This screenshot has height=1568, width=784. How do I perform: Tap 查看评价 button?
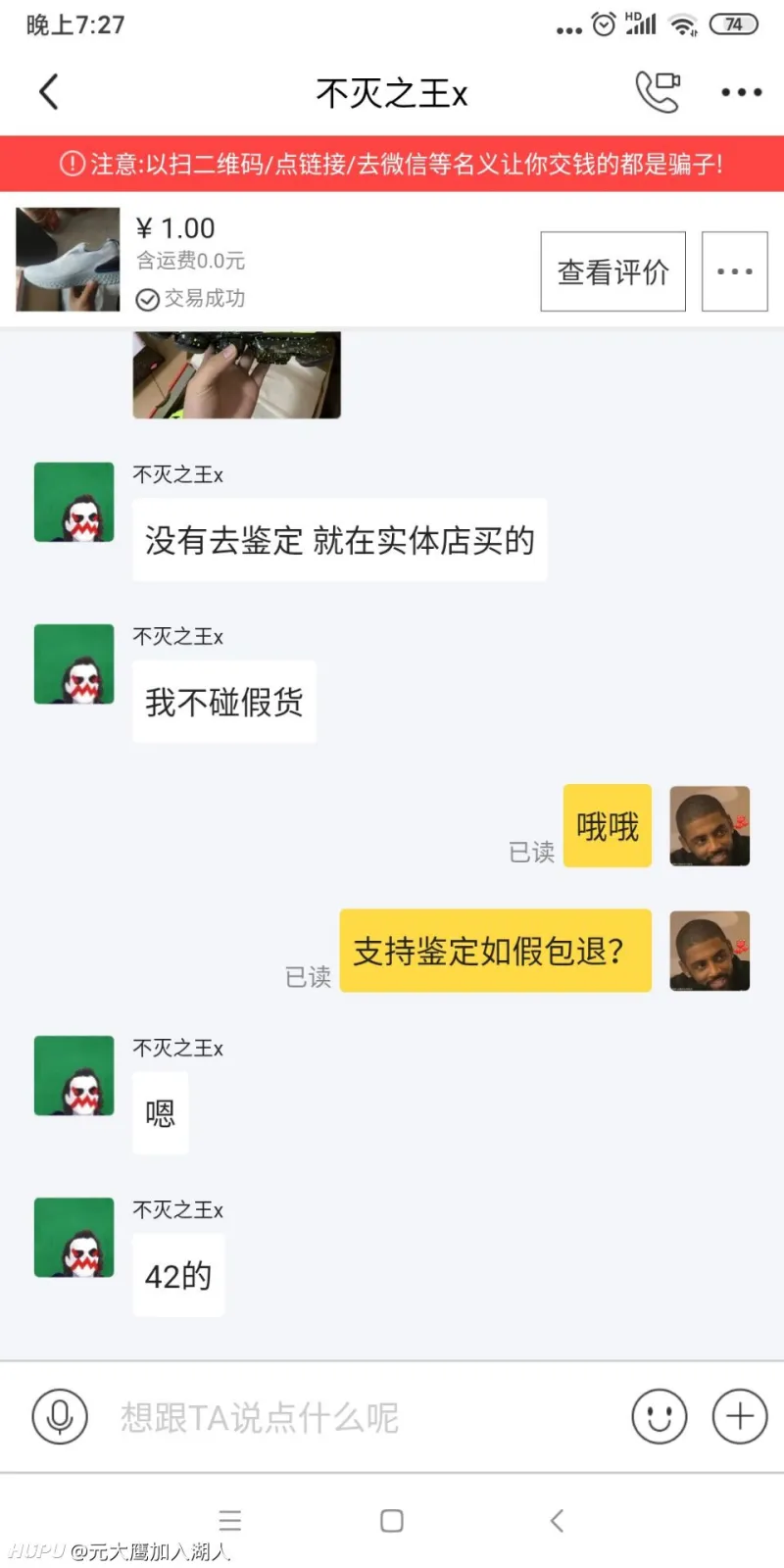click(612, 271)
